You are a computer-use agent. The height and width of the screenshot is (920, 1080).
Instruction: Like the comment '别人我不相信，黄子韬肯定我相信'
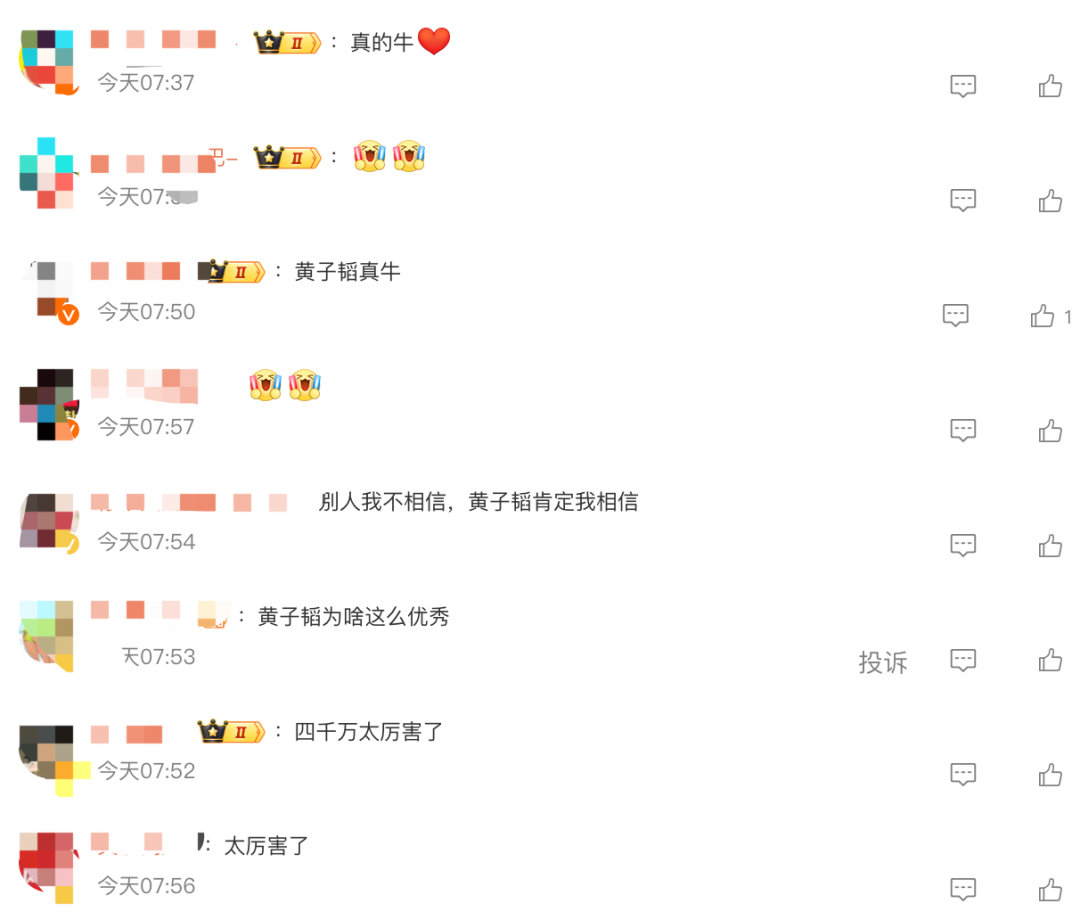pos(1049,546)
